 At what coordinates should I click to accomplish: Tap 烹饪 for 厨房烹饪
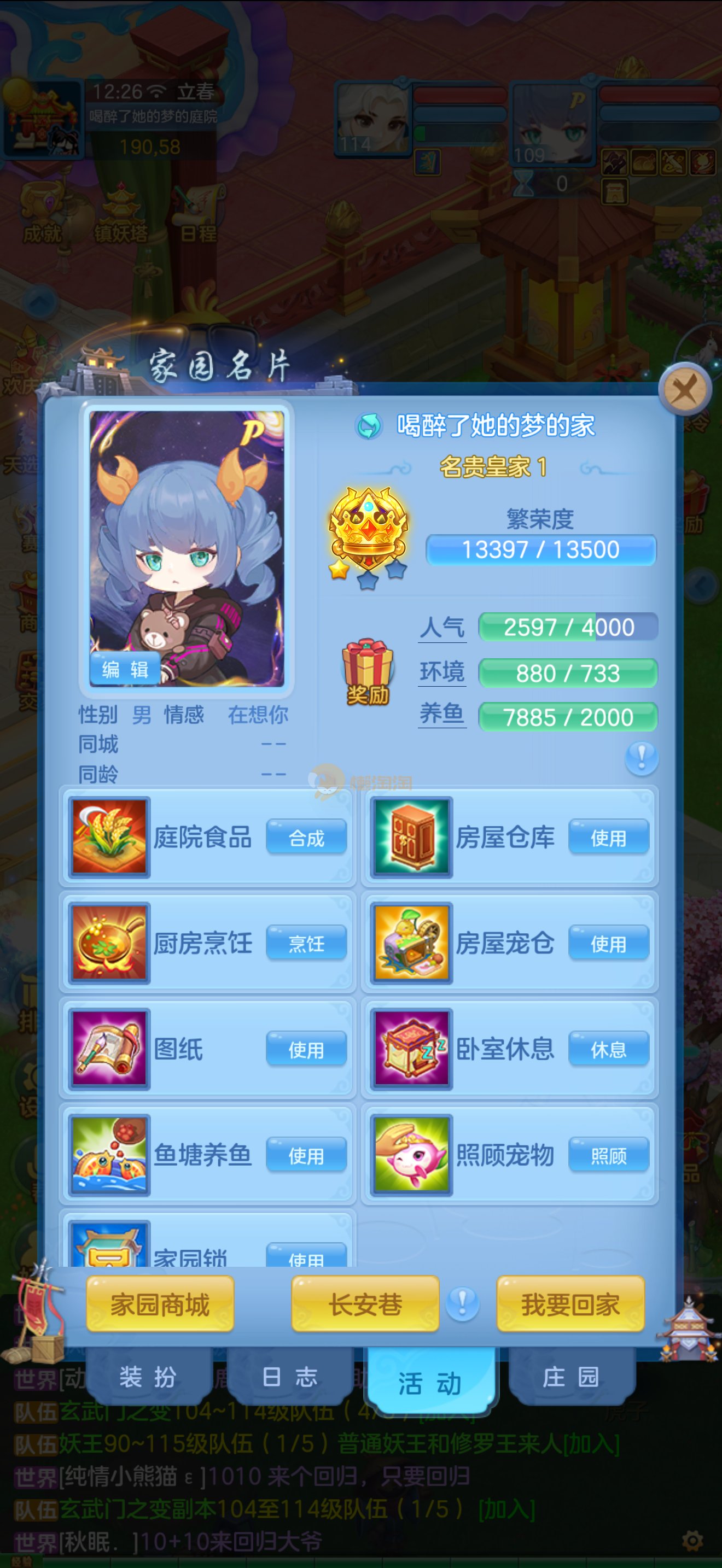coord(306,944)
